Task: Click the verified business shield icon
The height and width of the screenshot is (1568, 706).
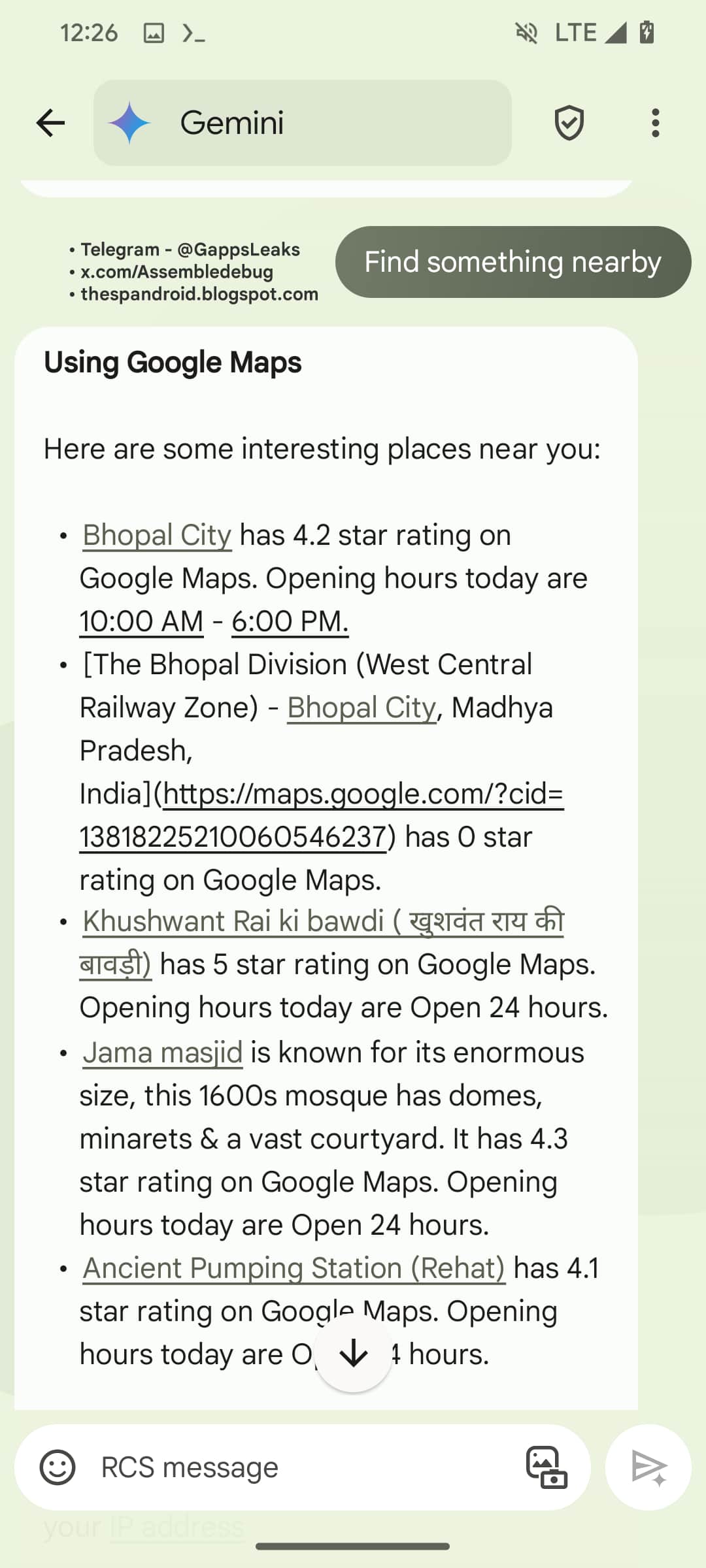Action: pyautogui.click(x=568, y=123)
